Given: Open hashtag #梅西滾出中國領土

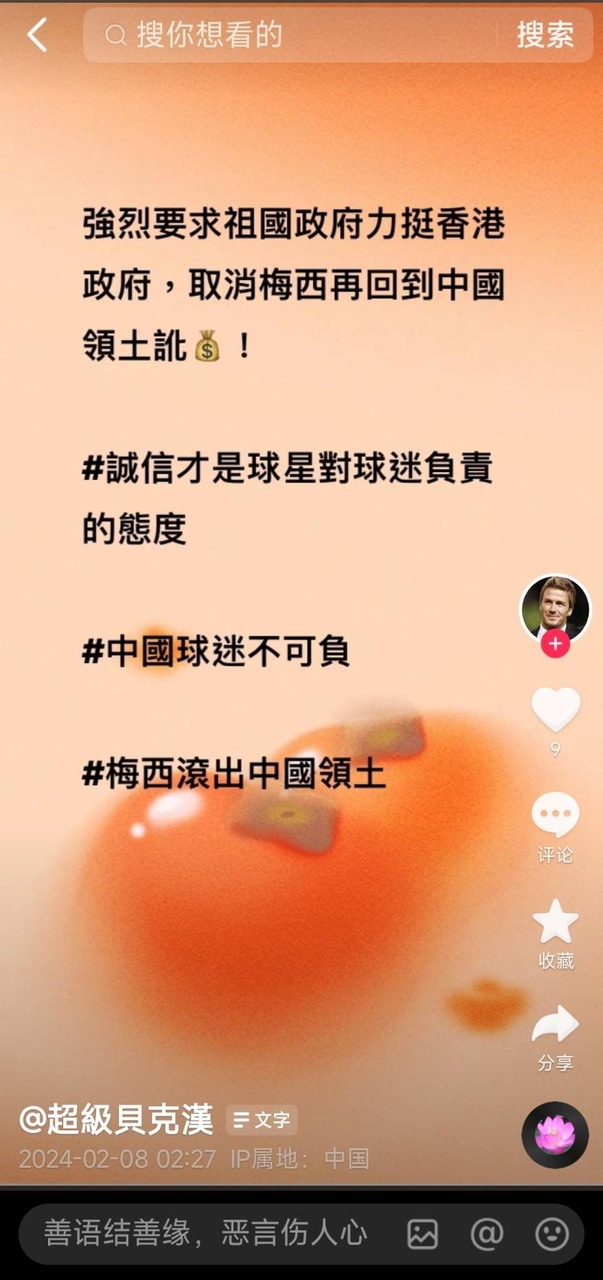Looking at the screenshot, I should pos(234,774).
